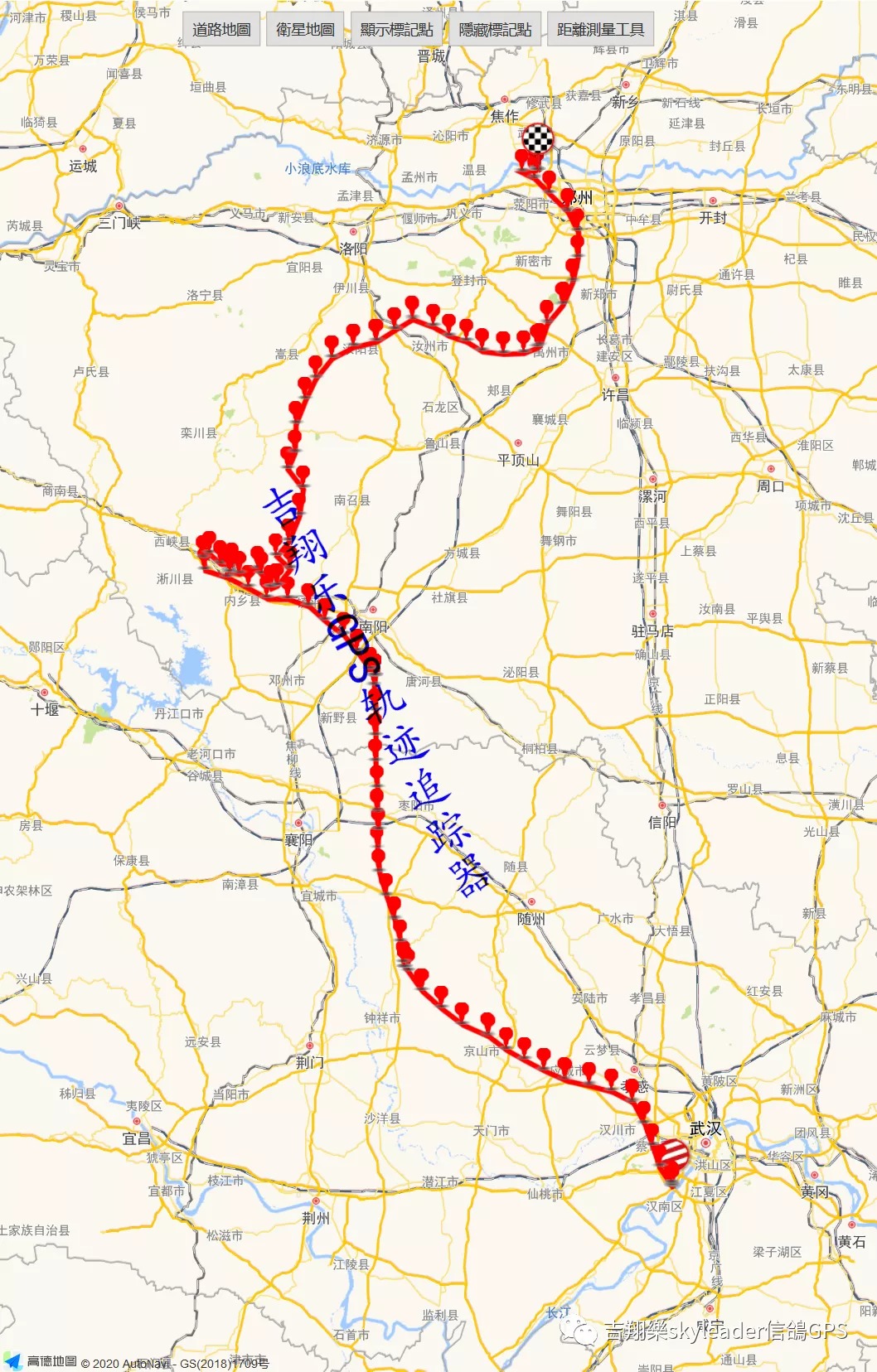Switch to the 衛星地圖 satellite view

[305, 30]
